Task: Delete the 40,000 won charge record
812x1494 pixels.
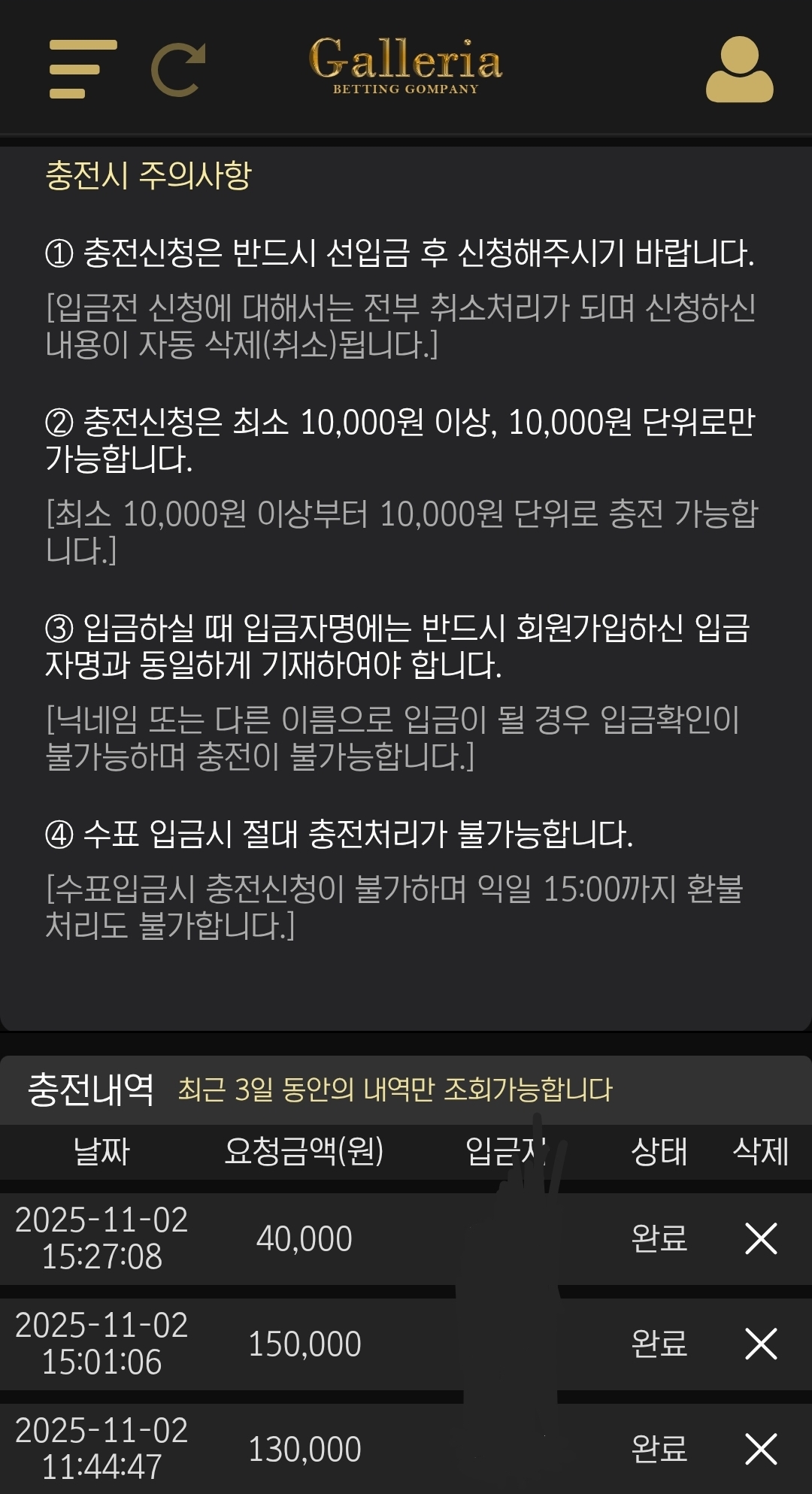Action: (x=760, y=1238)
